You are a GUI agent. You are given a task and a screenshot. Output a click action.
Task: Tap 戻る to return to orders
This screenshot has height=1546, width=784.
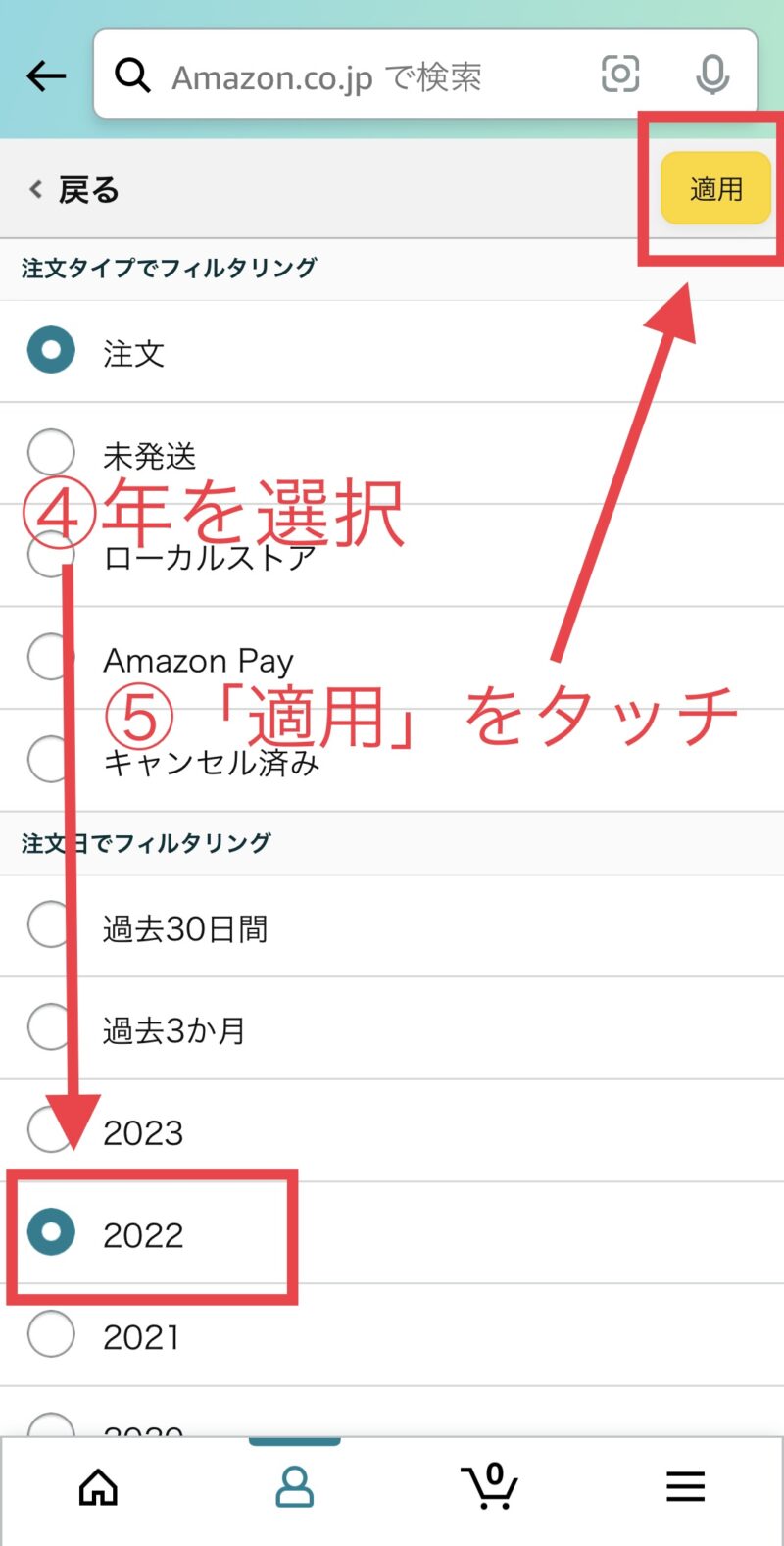point(75,190)
